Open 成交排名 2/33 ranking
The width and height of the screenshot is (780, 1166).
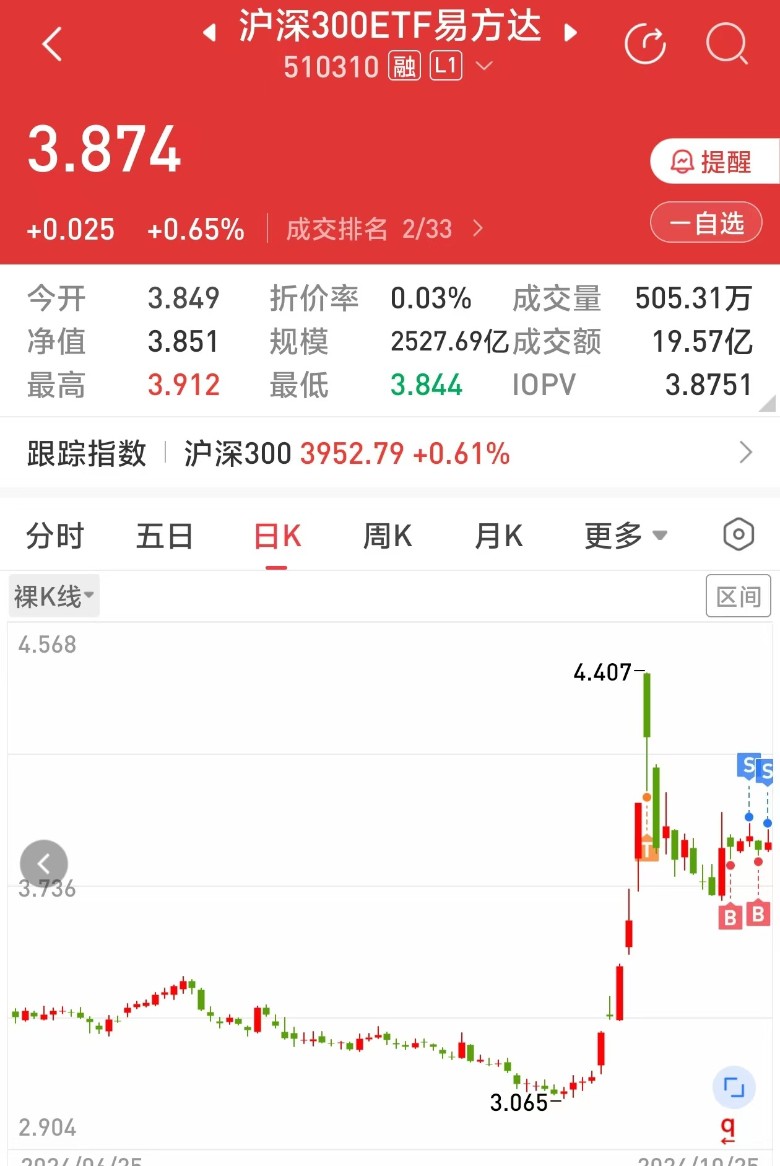pyautogui.click(x=384, y=229)
